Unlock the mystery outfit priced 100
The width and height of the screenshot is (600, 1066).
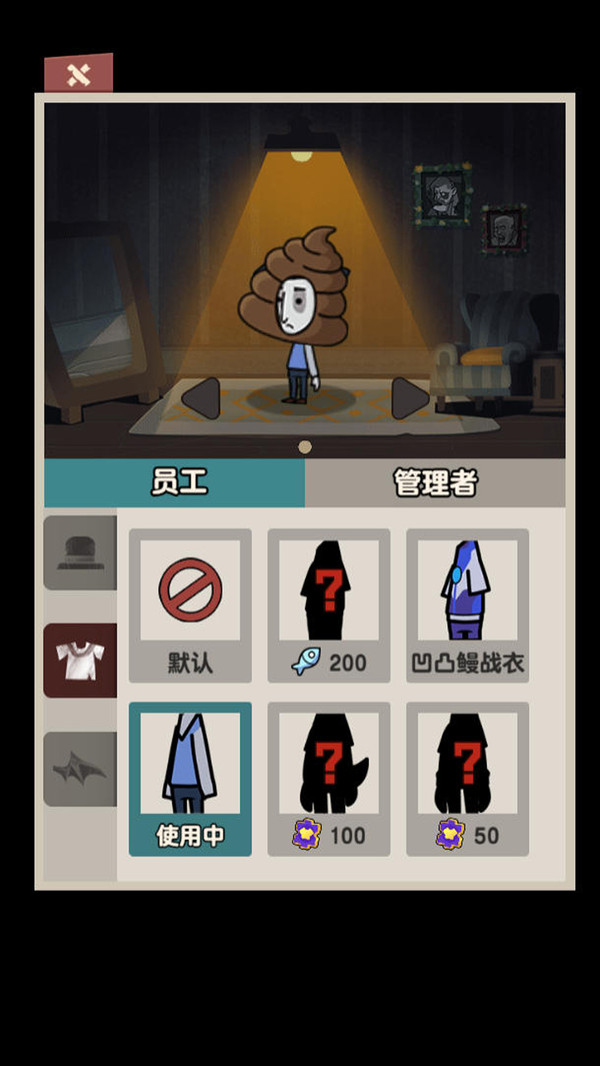pyautogui.click(x=329, y=778)
